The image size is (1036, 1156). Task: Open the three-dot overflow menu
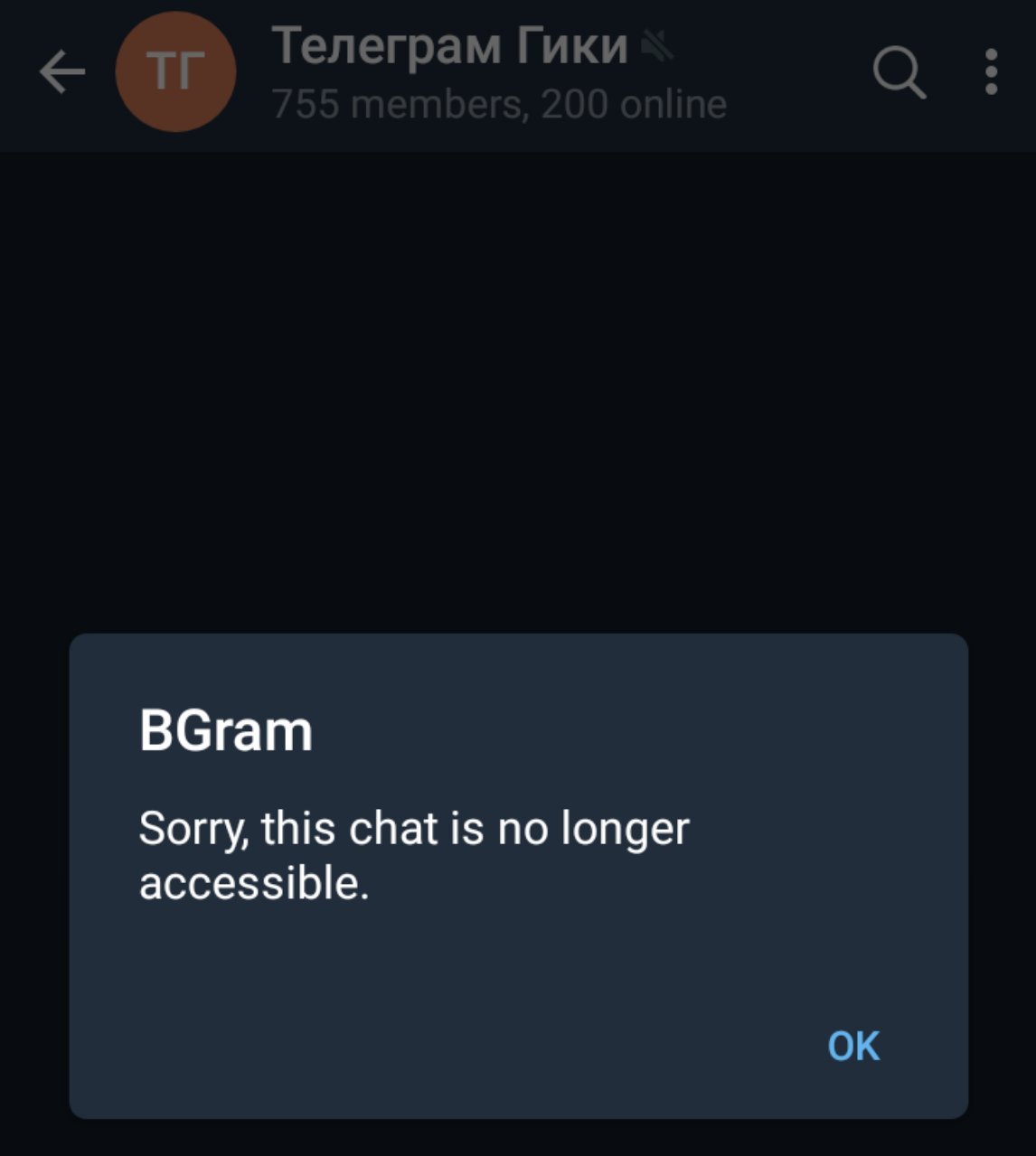(x=991, y=72)
